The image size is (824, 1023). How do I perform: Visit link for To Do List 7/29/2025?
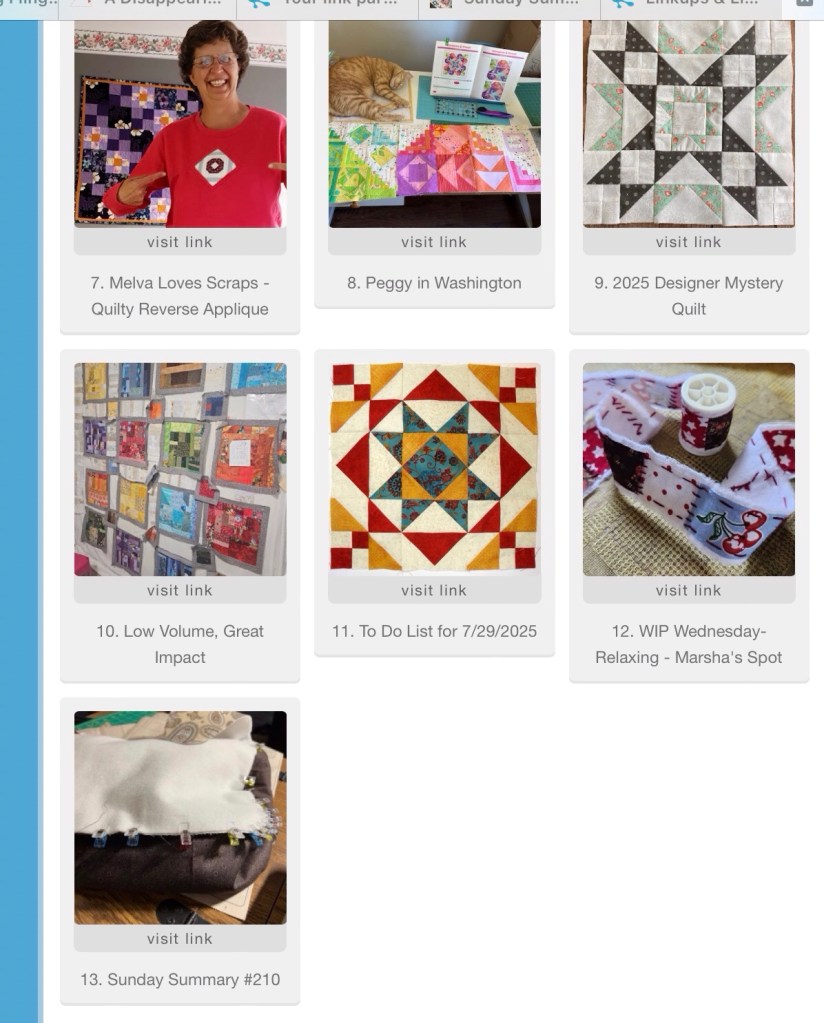(434, 590)
